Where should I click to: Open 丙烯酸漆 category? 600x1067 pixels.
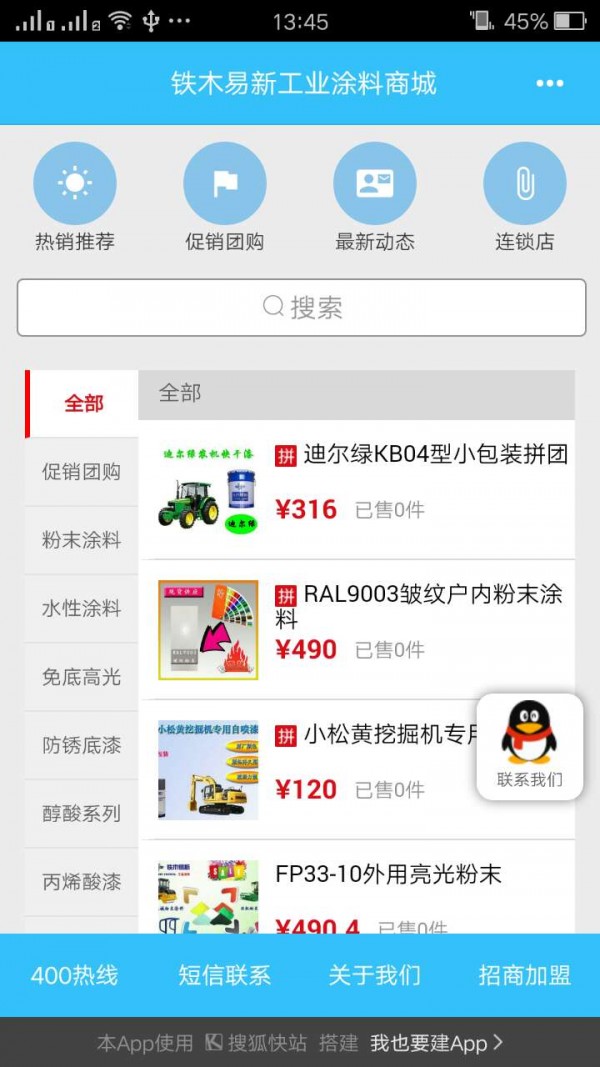point(81,882)
